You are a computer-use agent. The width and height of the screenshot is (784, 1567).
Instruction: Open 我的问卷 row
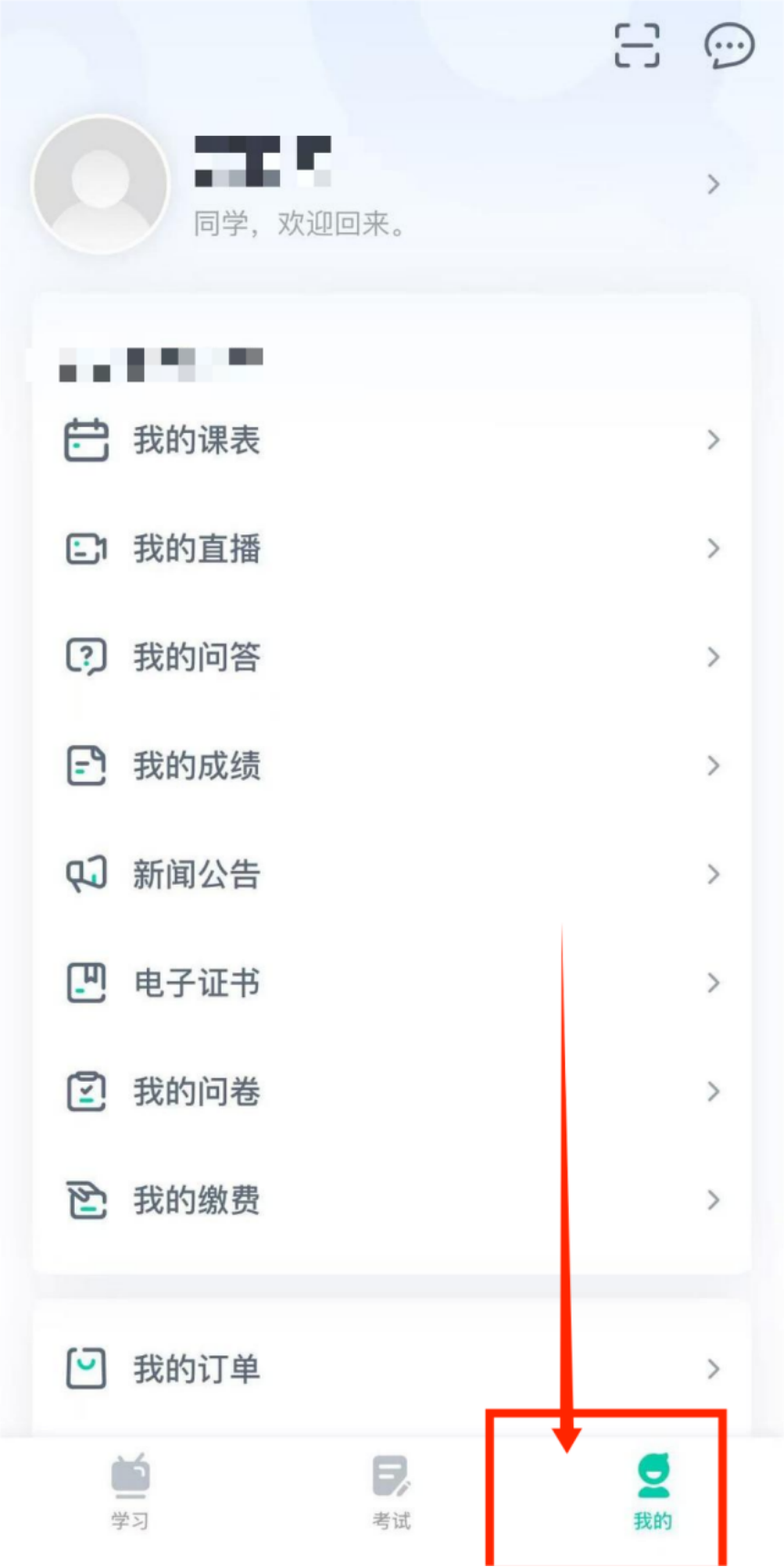click(392, 1091)
